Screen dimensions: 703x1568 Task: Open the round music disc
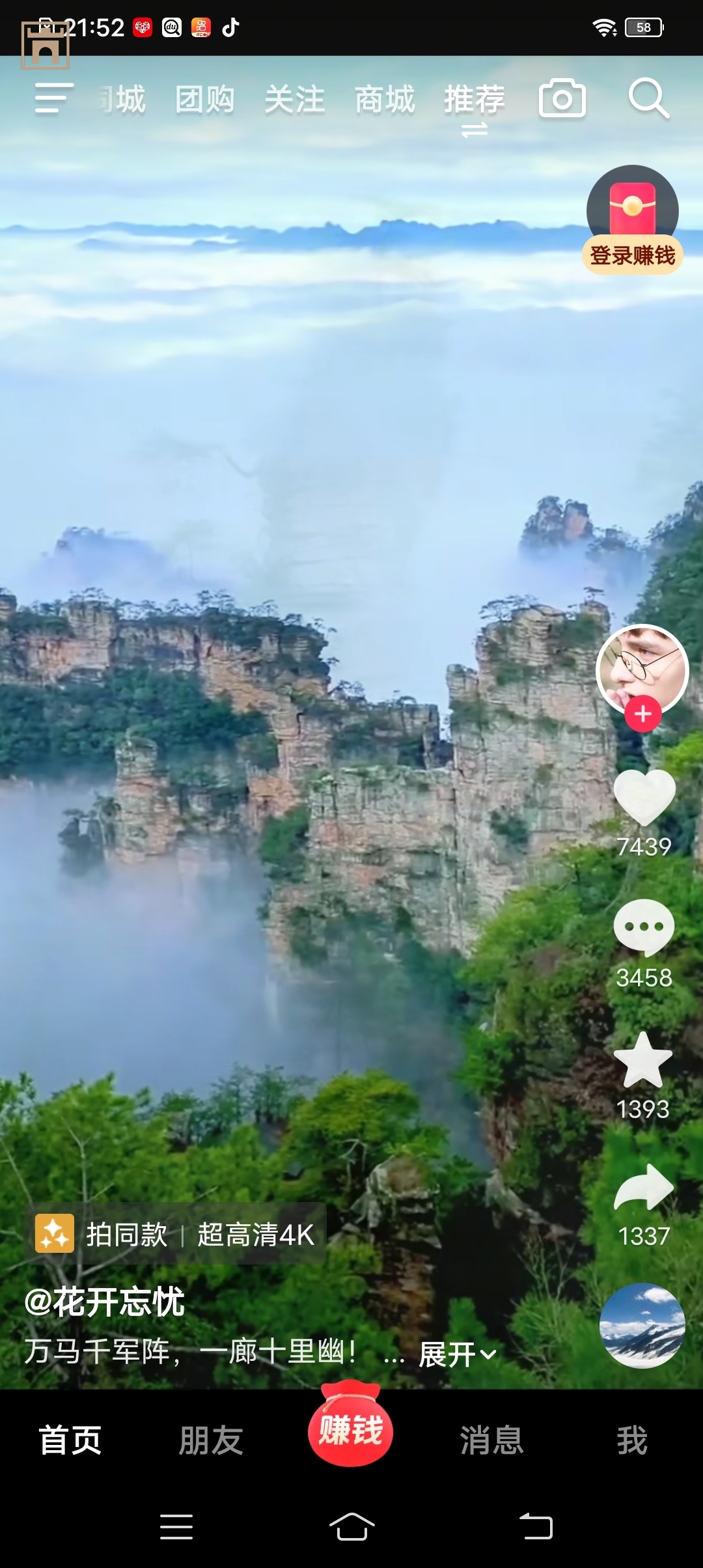click(x=642, y=1326)
